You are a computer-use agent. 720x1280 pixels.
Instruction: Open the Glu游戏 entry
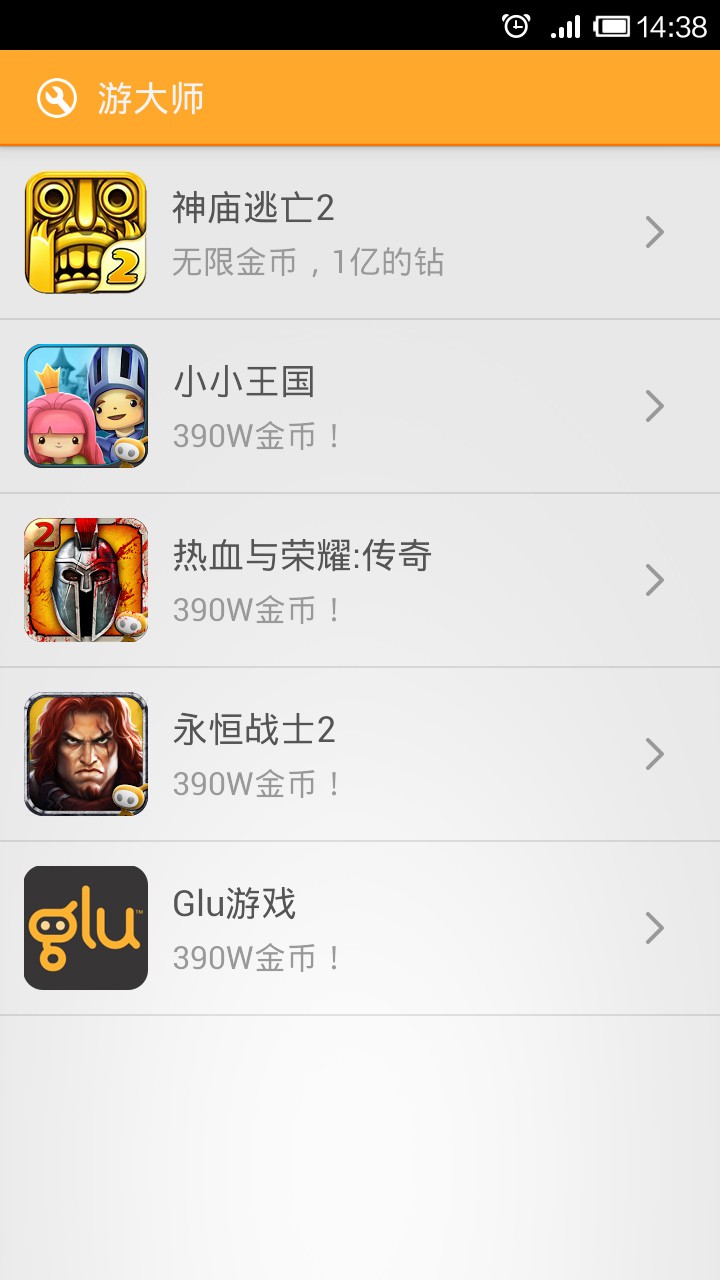[360, 929]
